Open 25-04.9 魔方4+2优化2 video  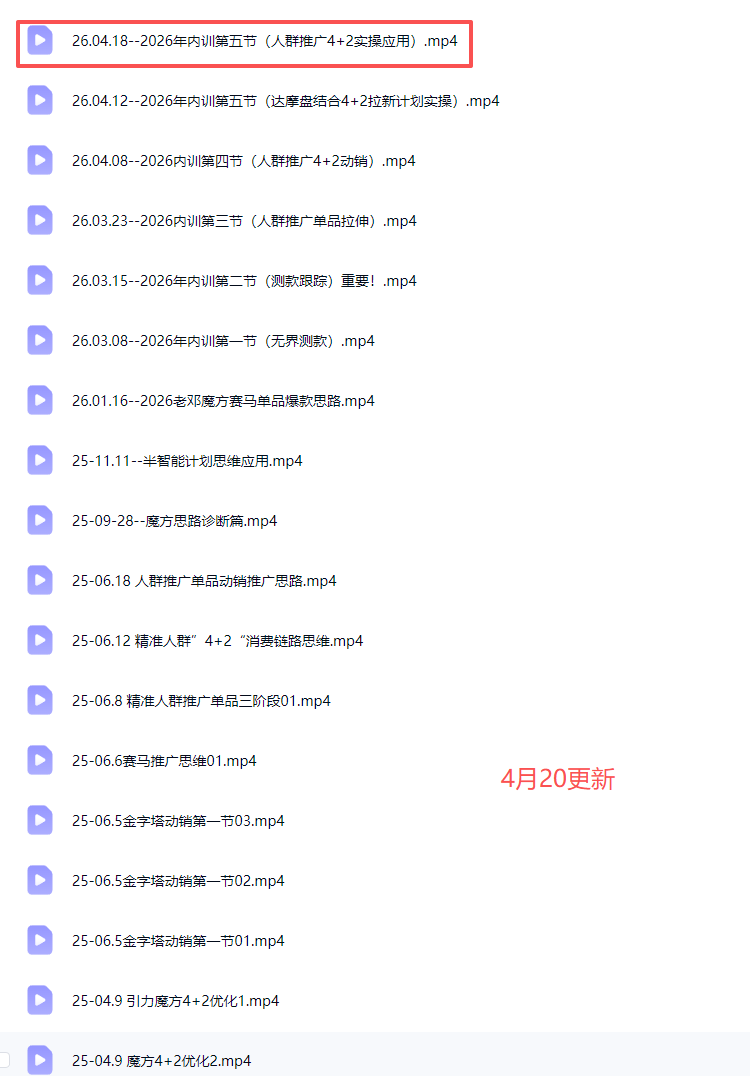[x=161, y=1061]
